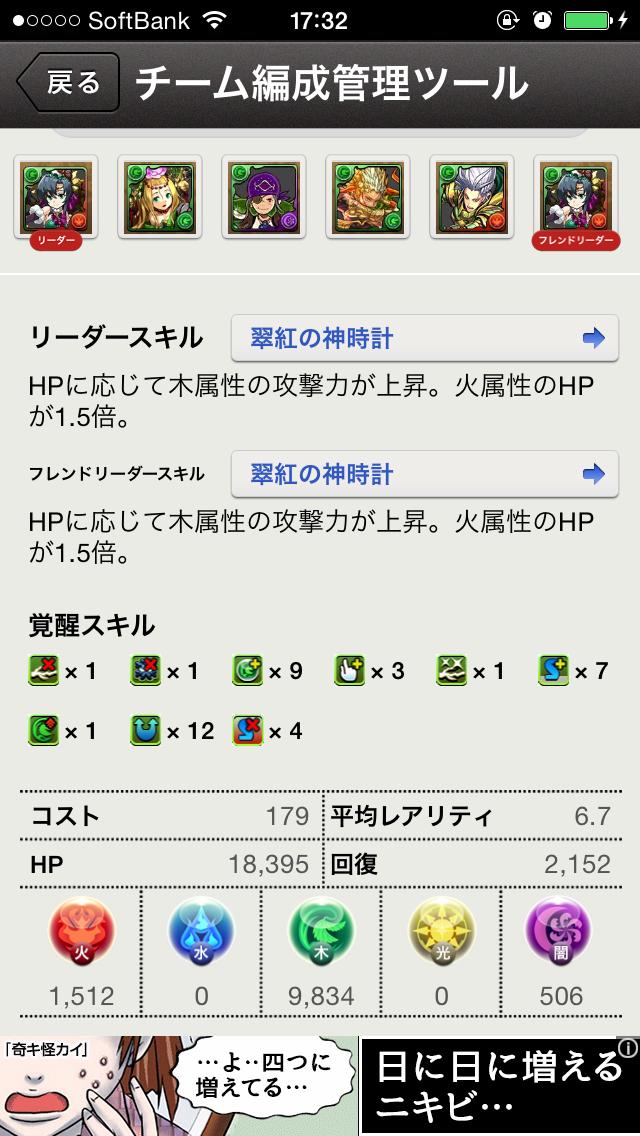This screenshot has width=640, height=1136.
Task: Go back with the 戻る button
Action: [69, 82]
